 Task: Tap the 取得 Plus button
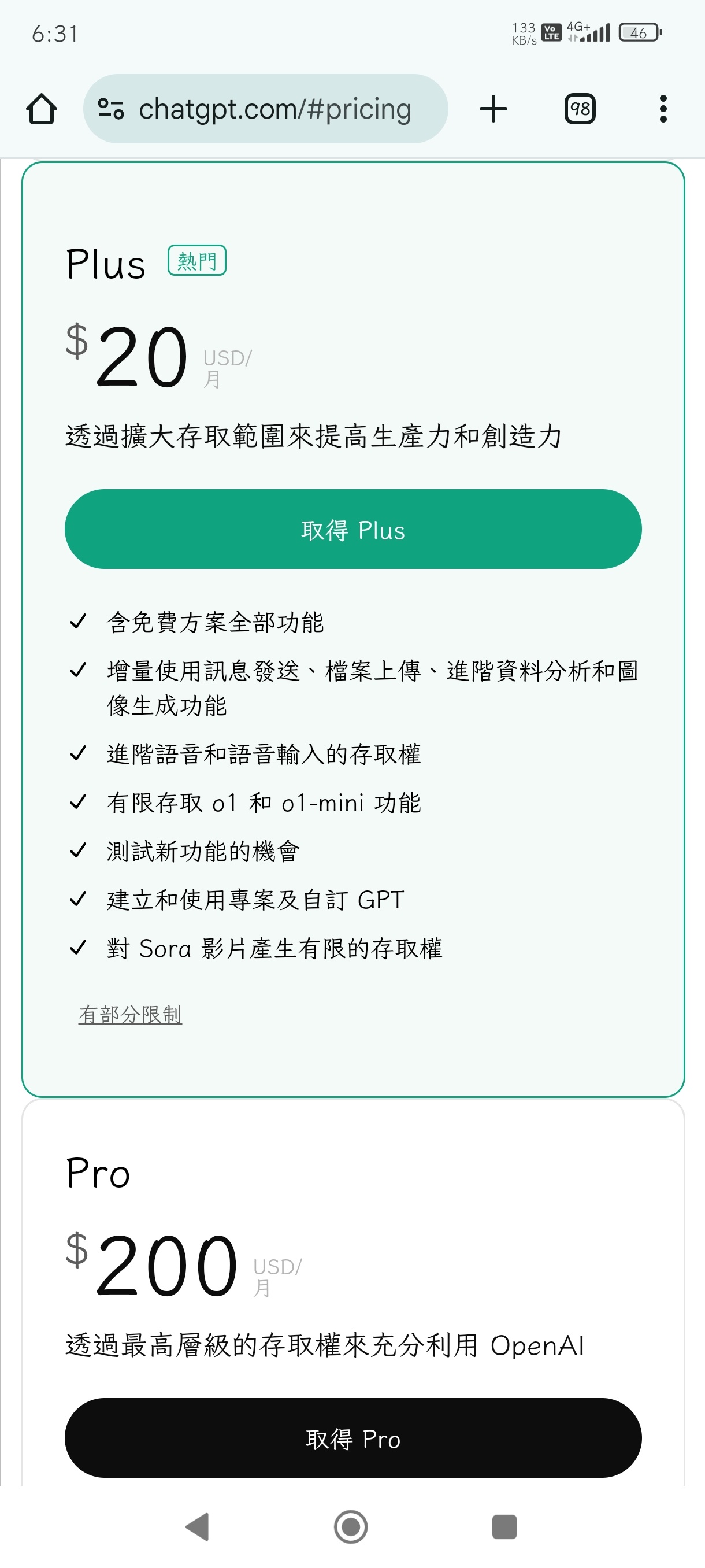point(353,529)
